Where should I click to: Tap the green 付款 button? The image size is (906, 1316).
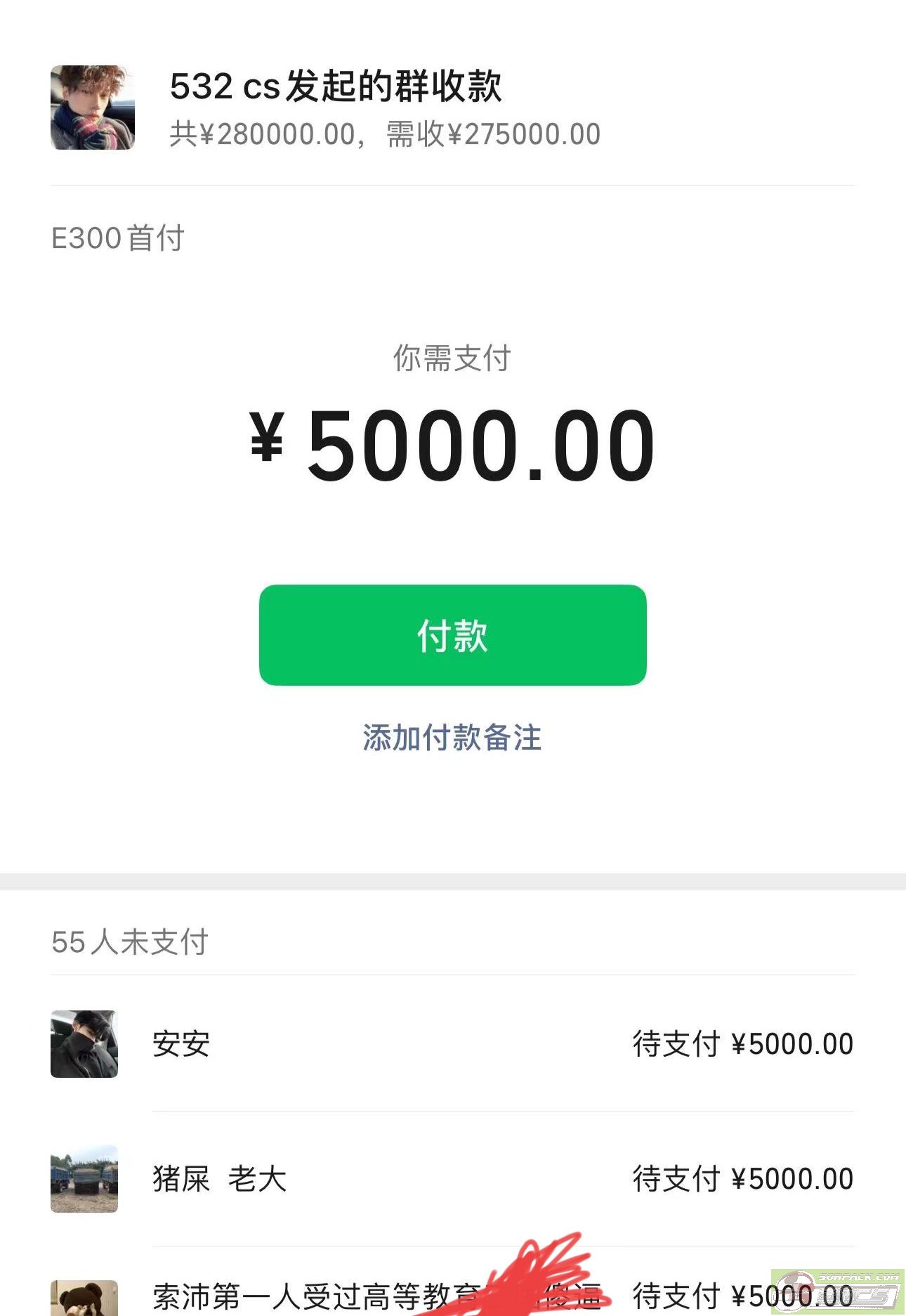pos(452,634)
